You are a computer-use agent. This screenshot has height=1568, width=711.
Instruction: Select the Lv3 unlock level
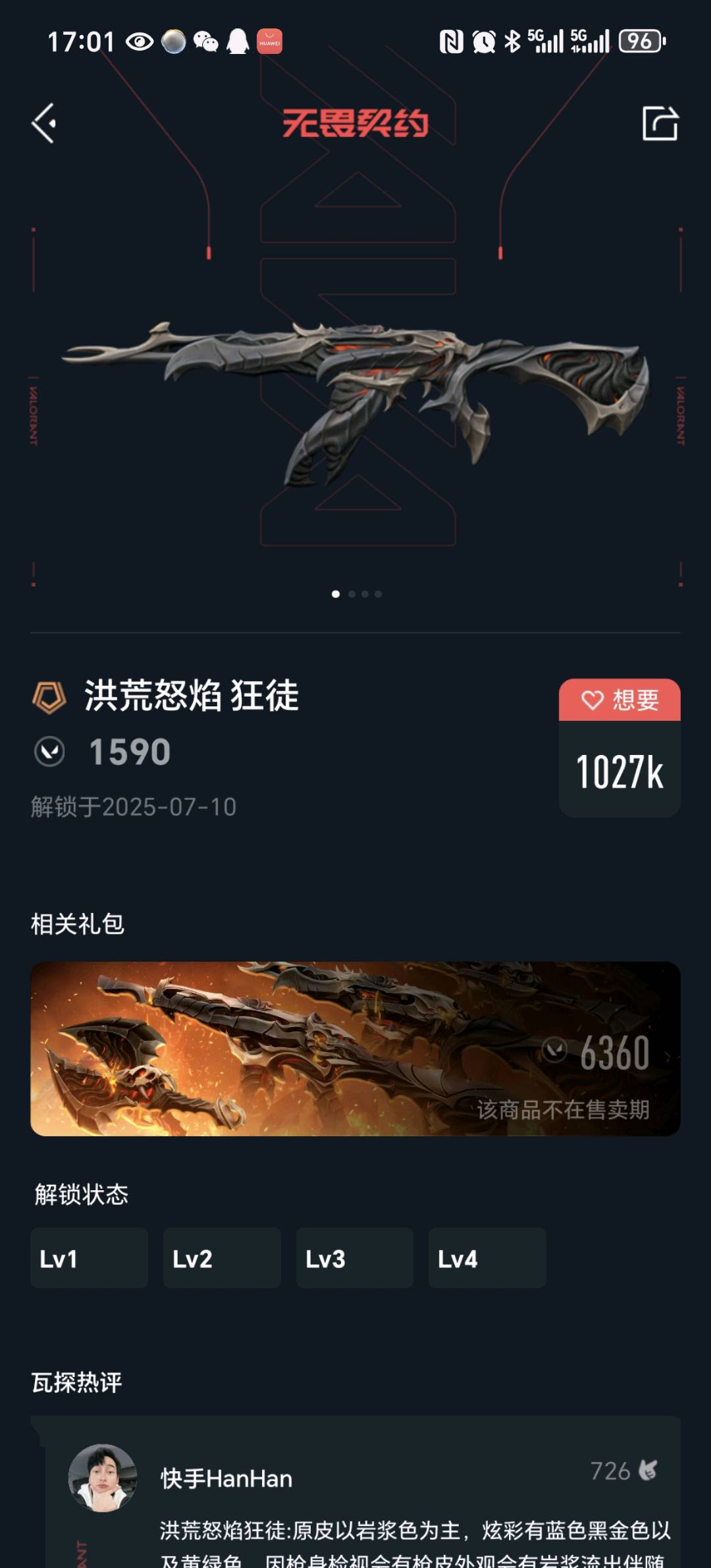[354, 1258]
